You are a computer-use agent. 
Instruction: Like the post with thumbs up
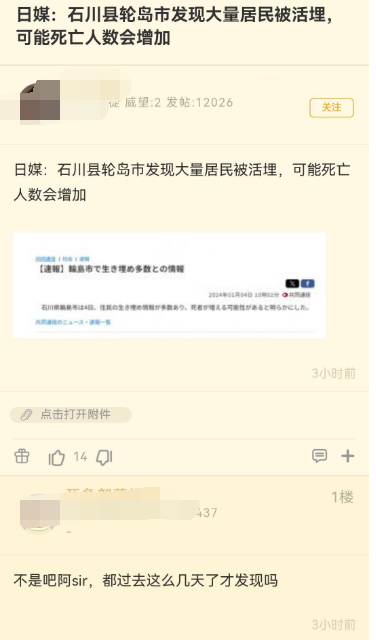pos(57,457)
